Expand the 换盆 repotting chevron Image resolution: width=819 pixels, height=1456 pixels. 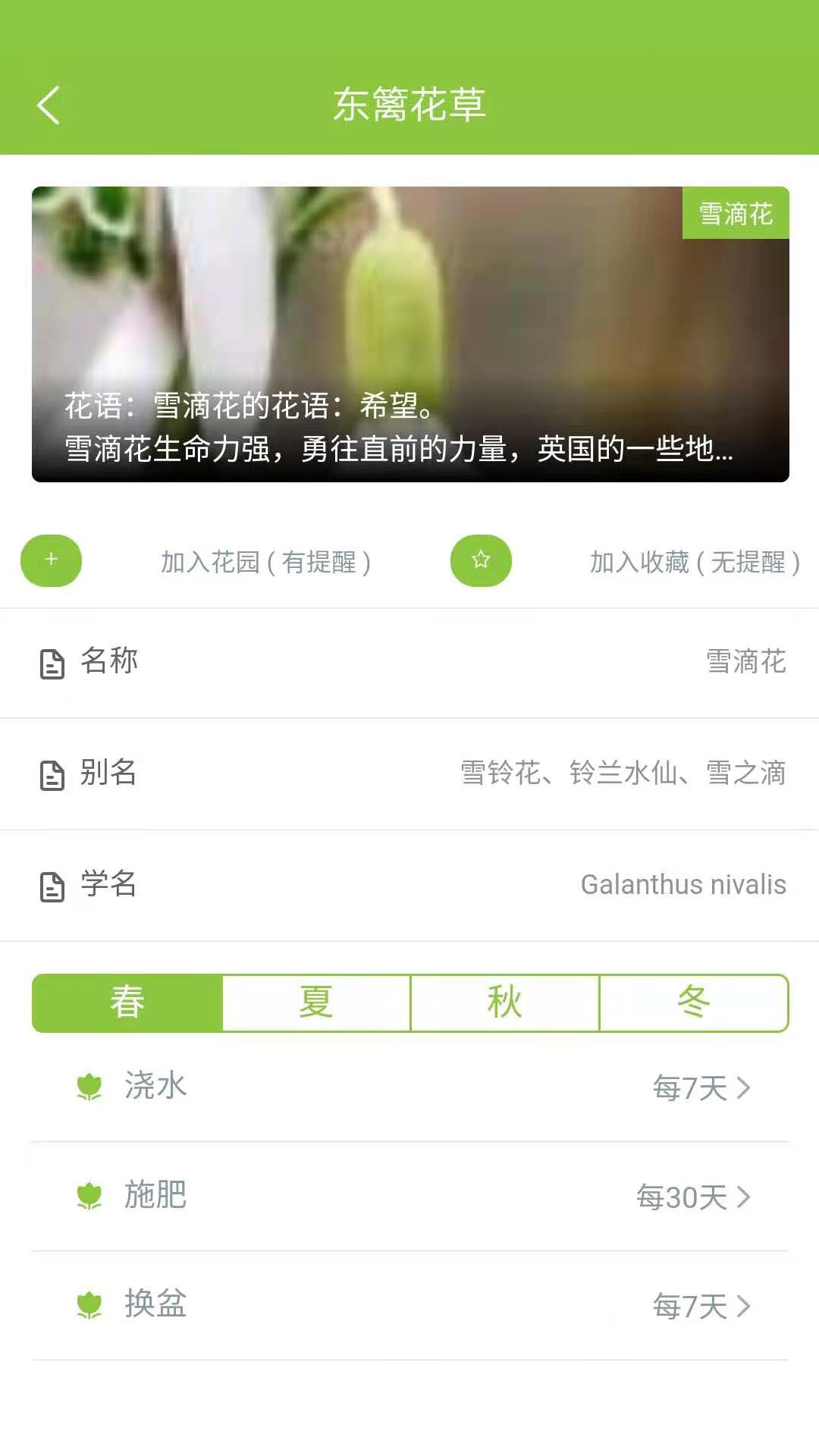(744, 1306)
